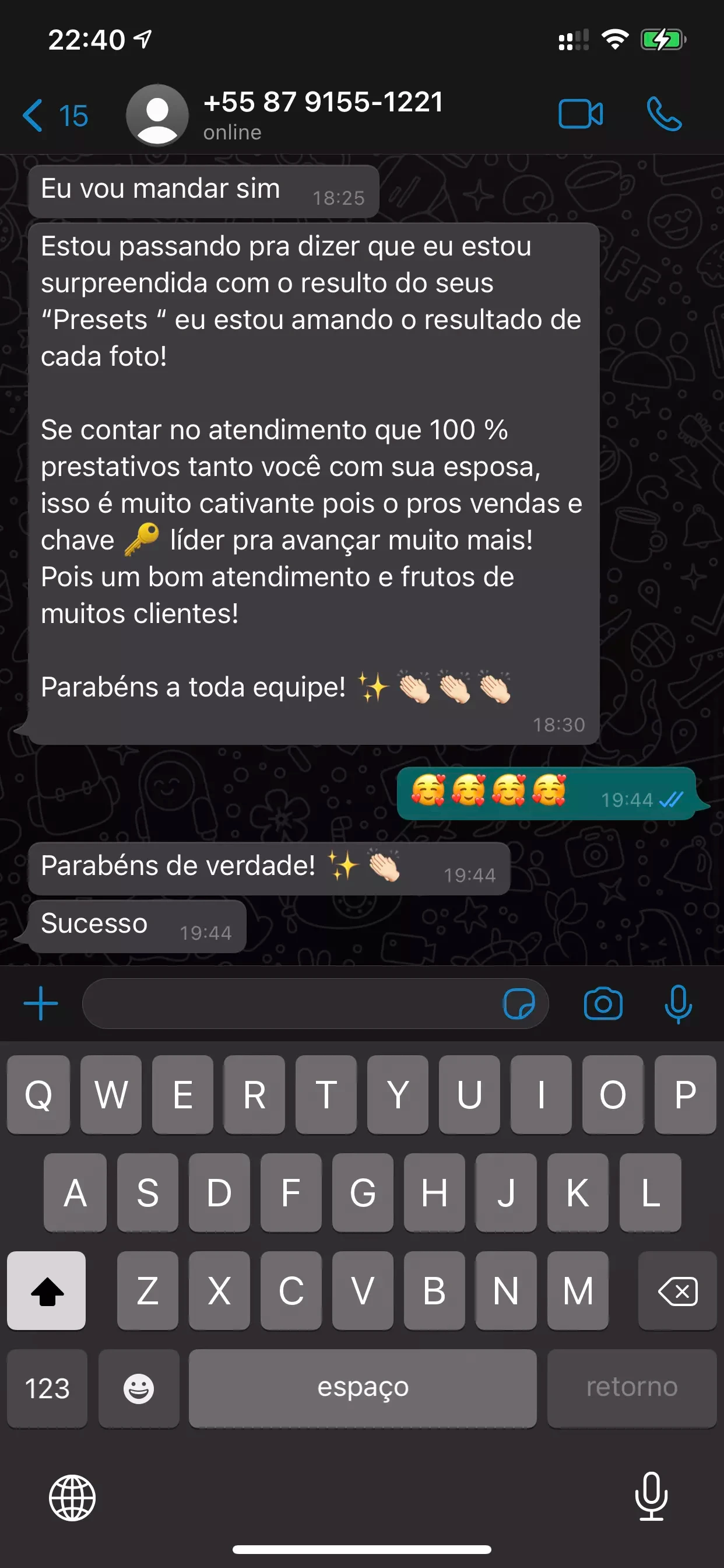Viewport: 724px width, 1568px height.
Task: Open contact info for +55 87 9155-1221
Action: tap(322, 114)
